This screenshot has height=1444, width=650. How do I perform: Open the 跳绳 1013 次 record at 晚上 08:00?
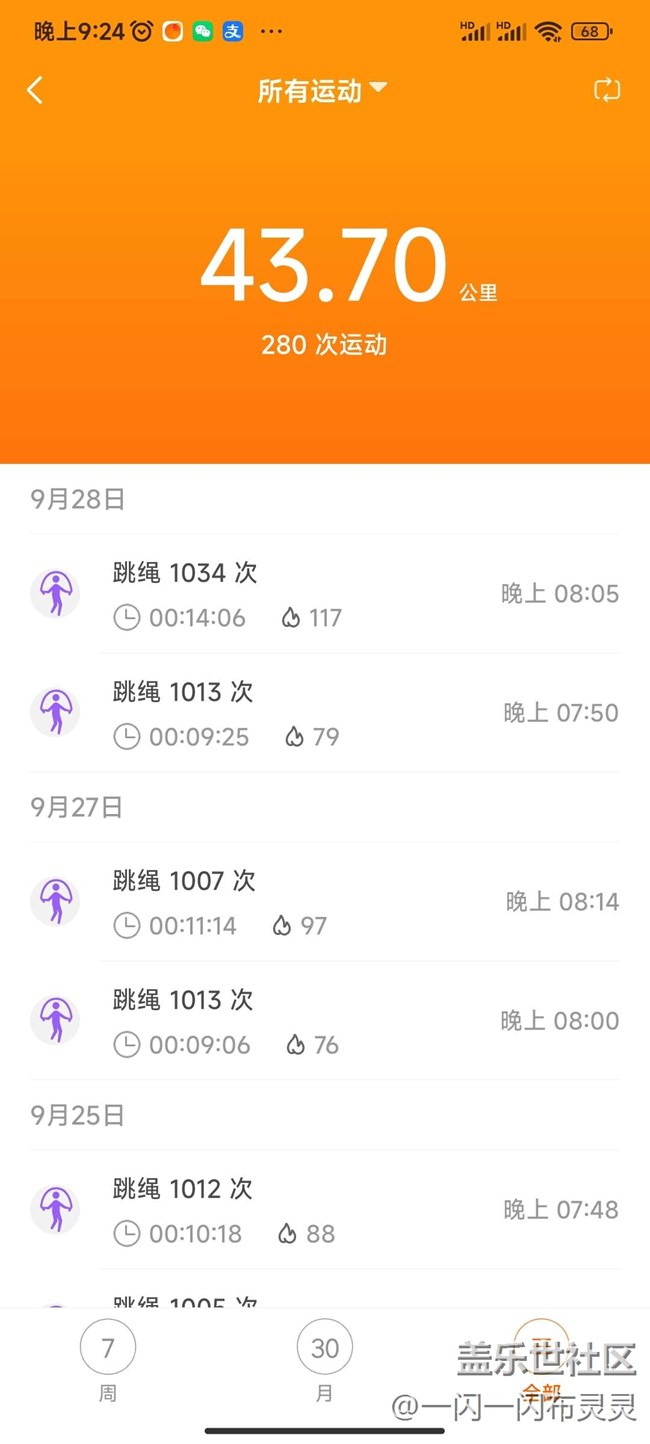[x=325, y=1021]
